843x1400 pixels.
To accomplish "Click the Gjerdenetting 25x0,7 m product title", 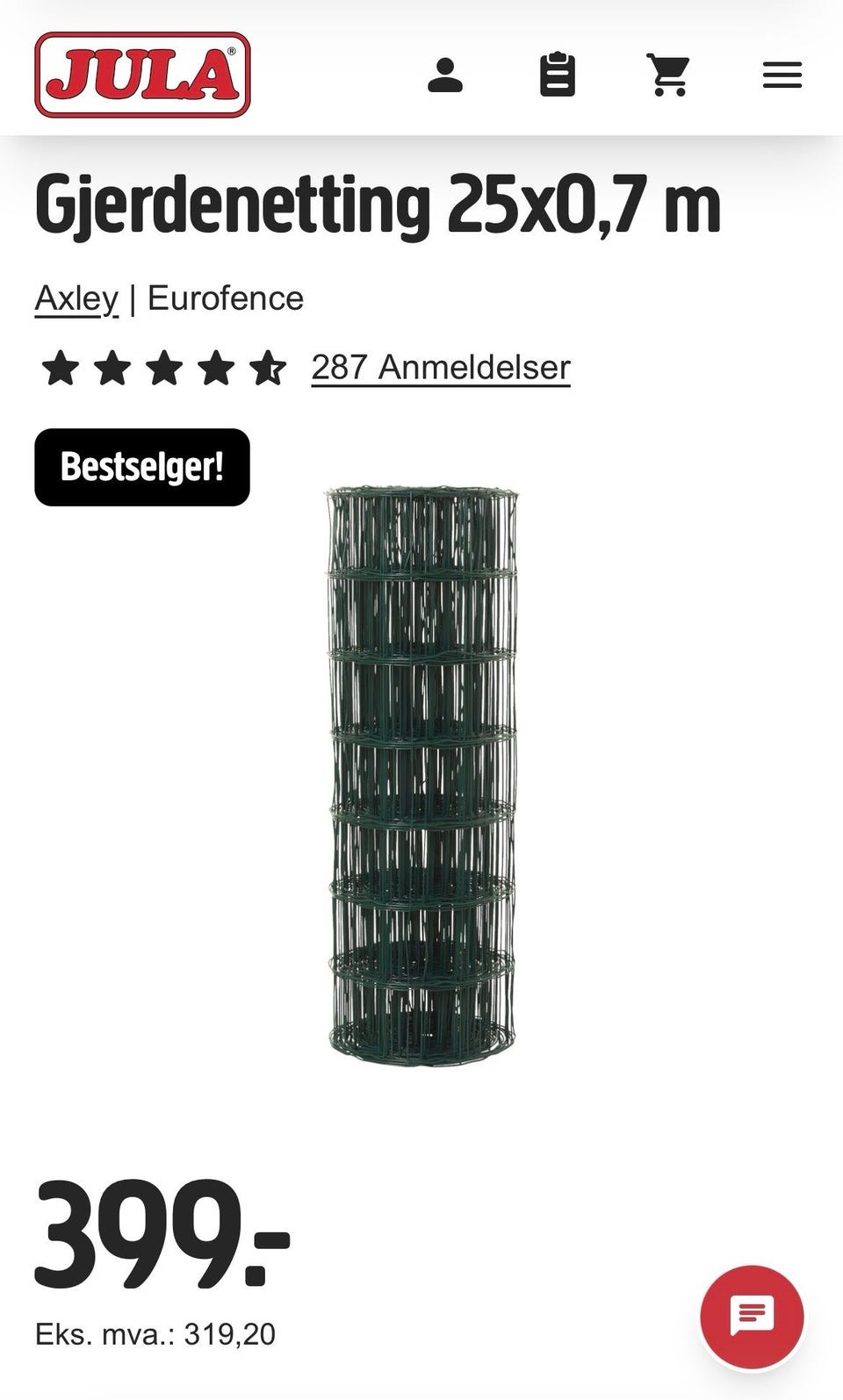I will [x=378, y=203].
